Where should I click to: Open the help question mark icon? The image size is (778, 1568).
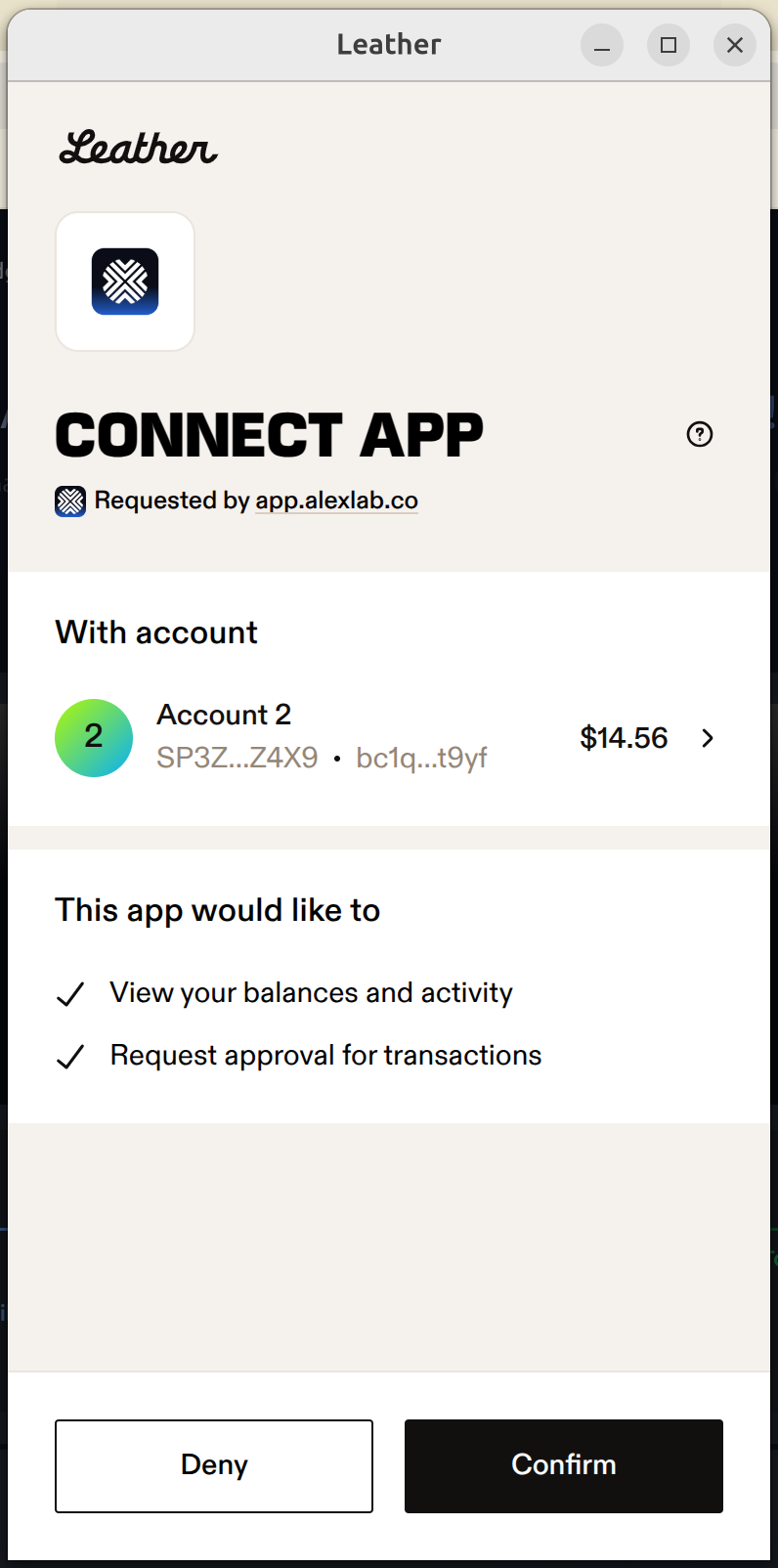[x=700, y=434]
